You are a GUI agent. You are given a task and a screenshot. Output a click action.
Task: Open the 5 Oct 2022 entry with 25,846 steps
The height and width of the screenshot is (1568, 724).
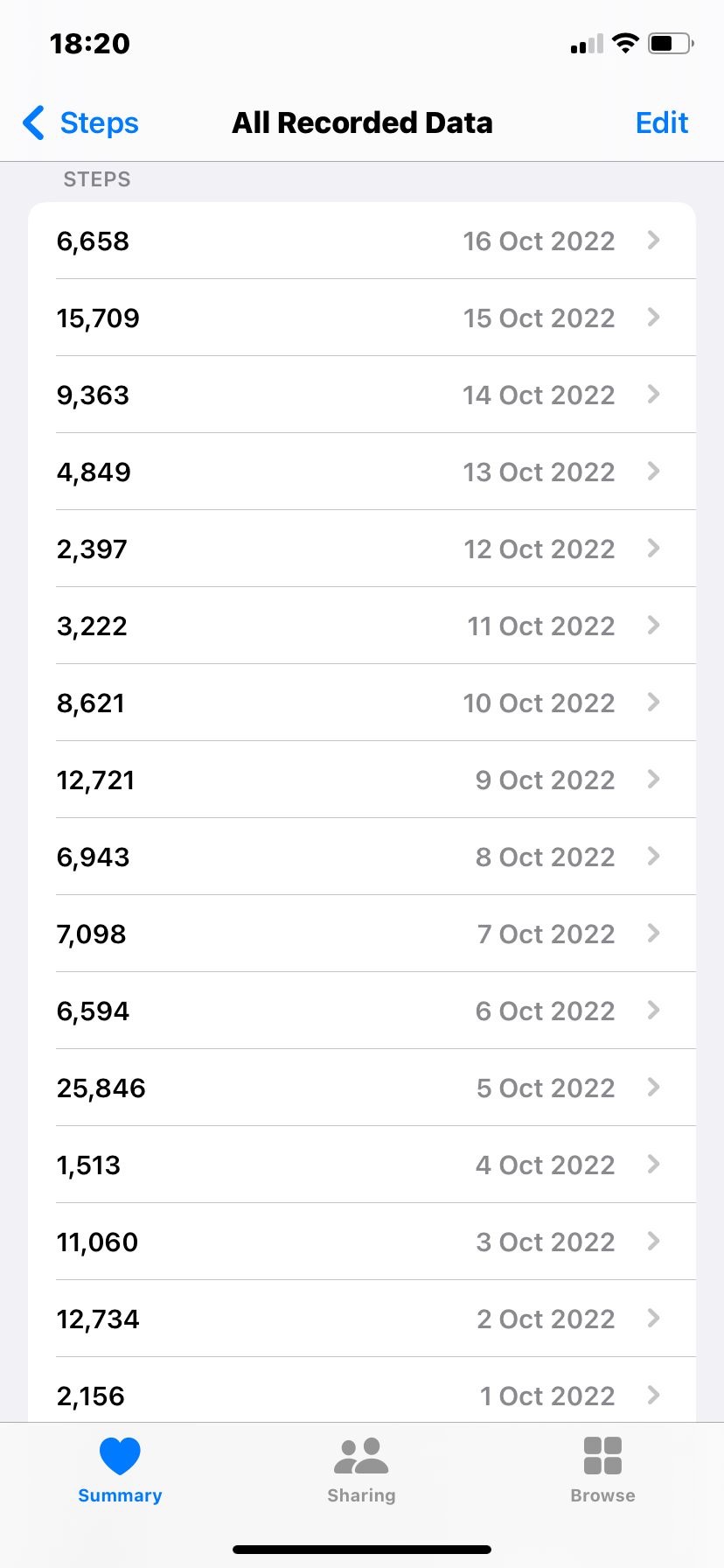362,1088
